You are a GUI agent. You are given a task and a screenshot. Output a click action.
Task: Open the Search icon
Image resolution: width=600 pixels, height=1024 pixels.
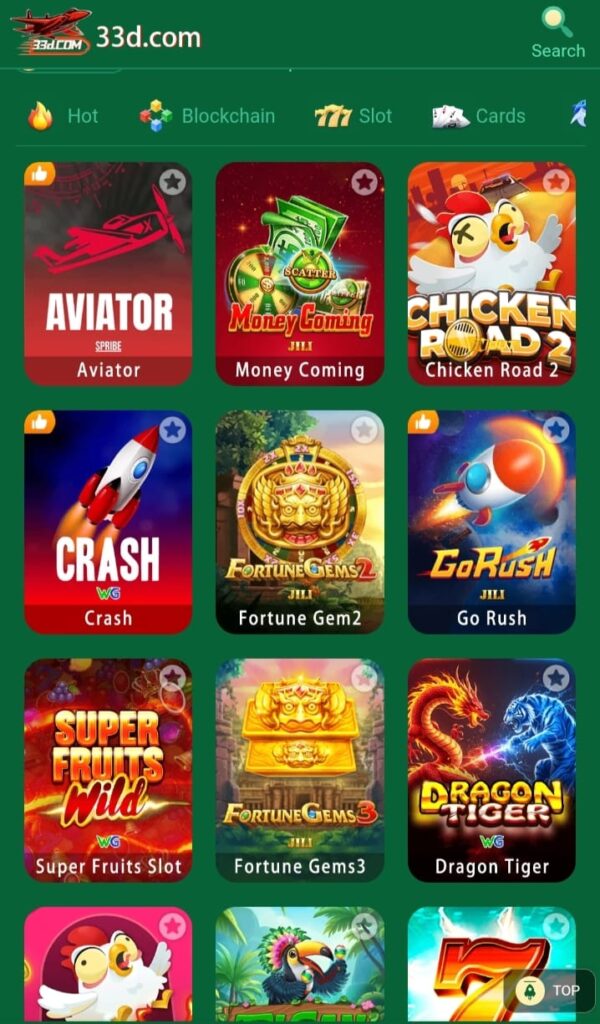pos(557,32)
